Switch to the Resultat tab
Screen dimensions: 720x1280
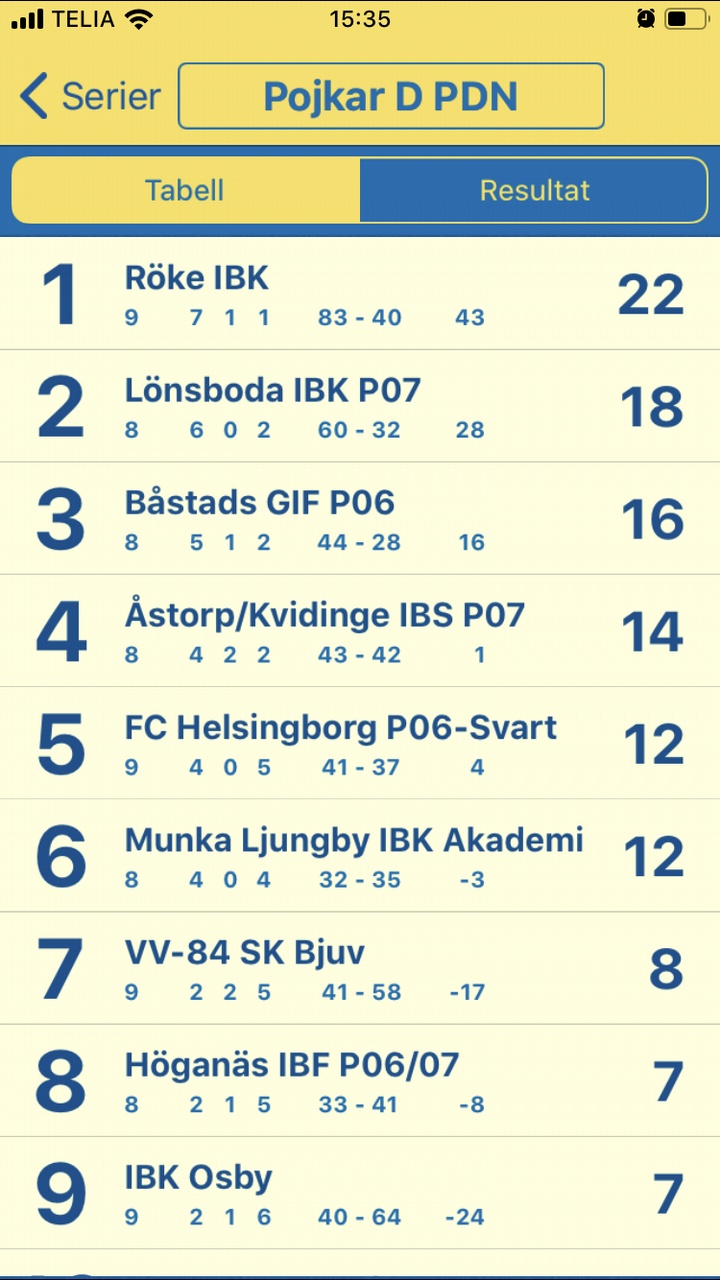(x=534, y=190)
